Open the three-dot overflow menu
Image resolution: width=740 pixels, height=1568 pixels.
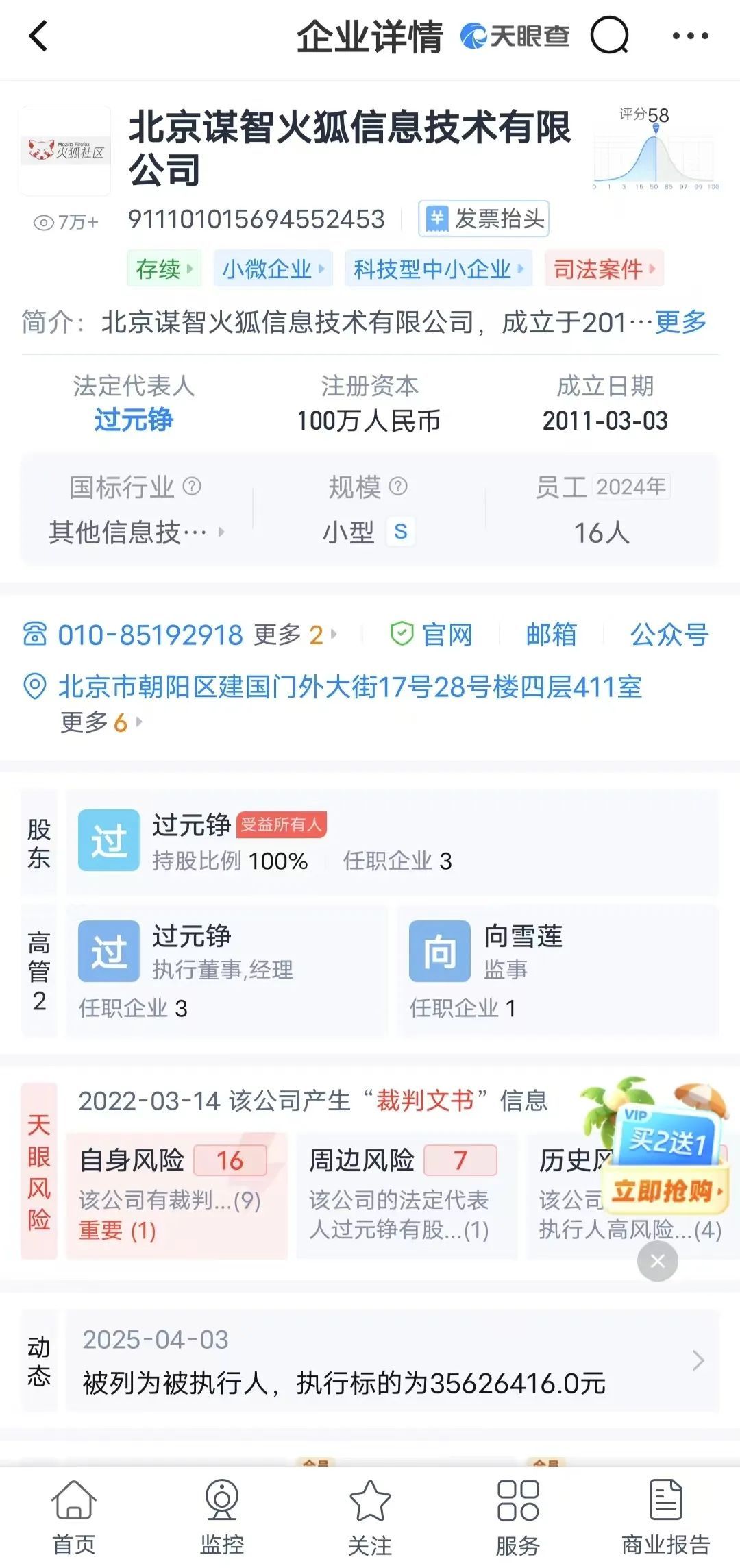click(690, 36)
